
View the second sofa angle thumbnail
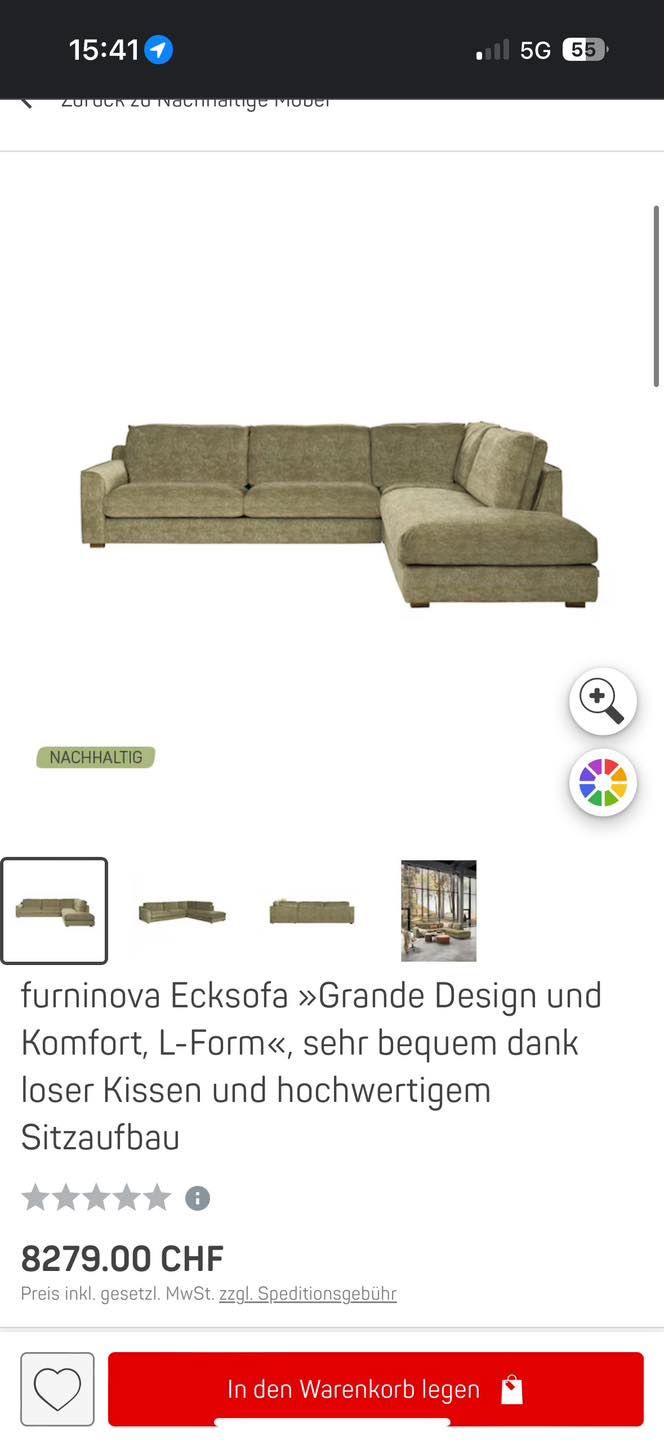coord(182,911)
